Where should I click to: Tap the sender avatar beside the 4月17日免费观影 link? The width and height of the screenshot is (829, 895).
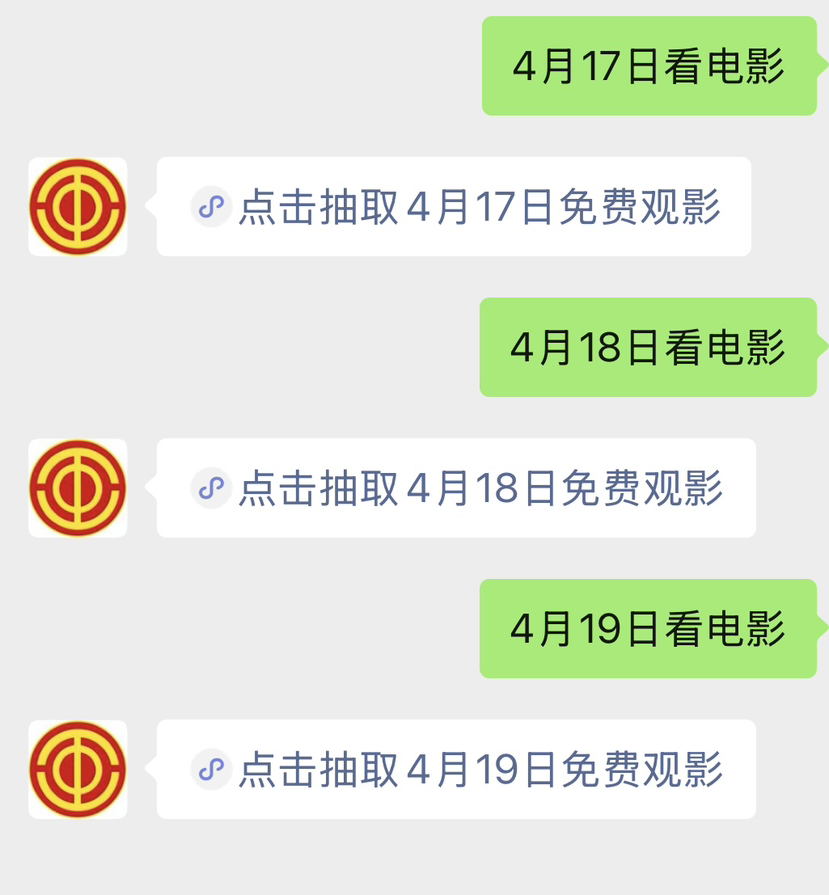[78, 207]
